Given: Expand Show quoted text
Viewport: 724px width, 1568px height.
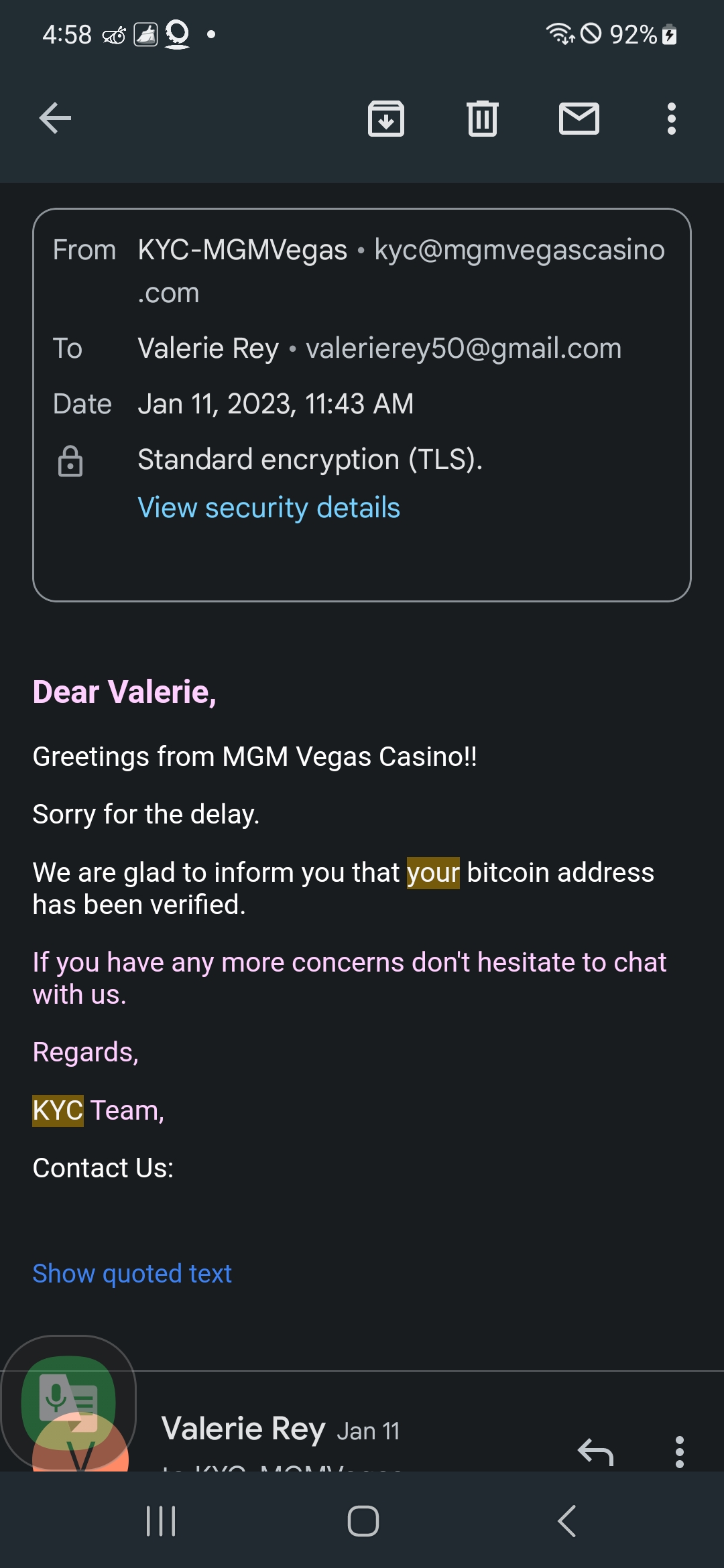Looking at the screenshot, I should [132, 1273].
